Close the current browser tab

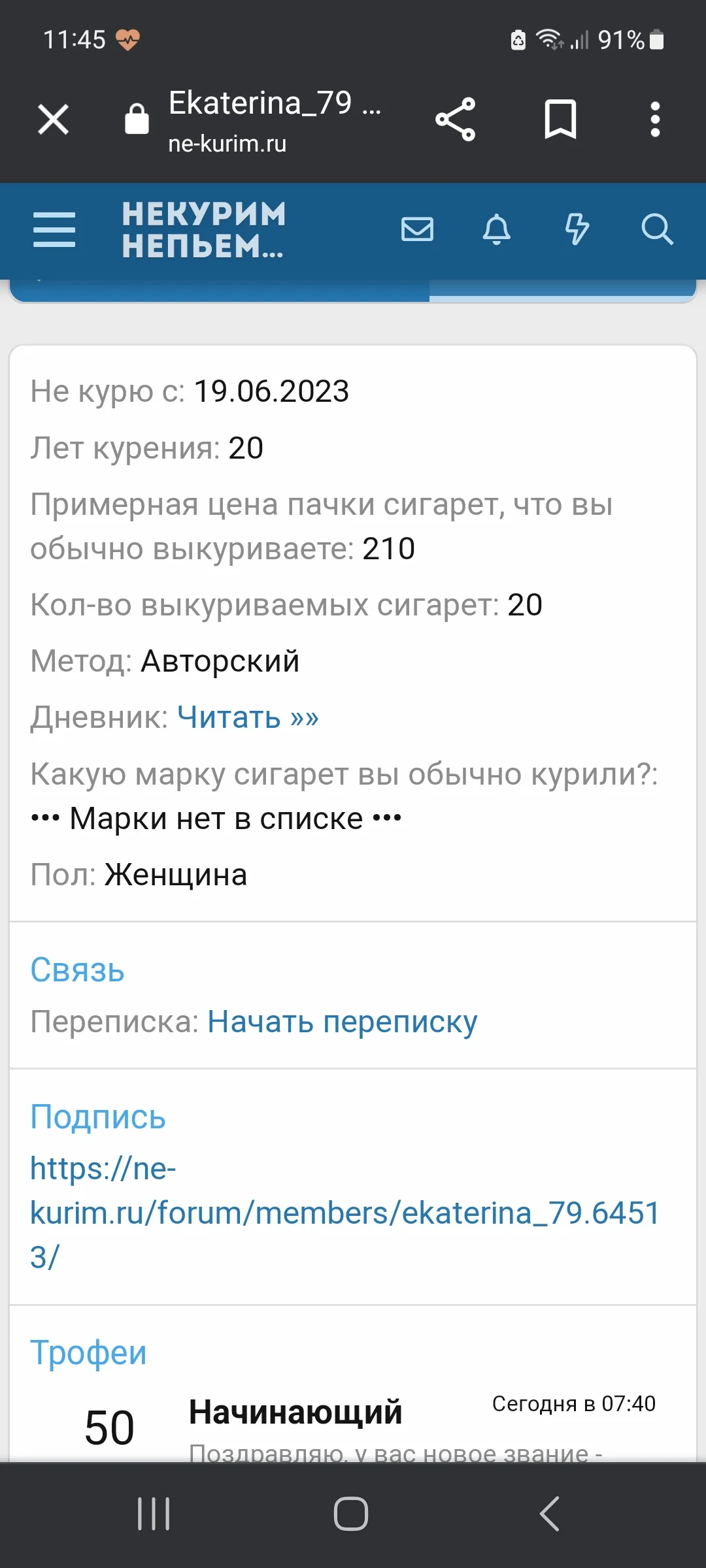click(x=53, y=120)
